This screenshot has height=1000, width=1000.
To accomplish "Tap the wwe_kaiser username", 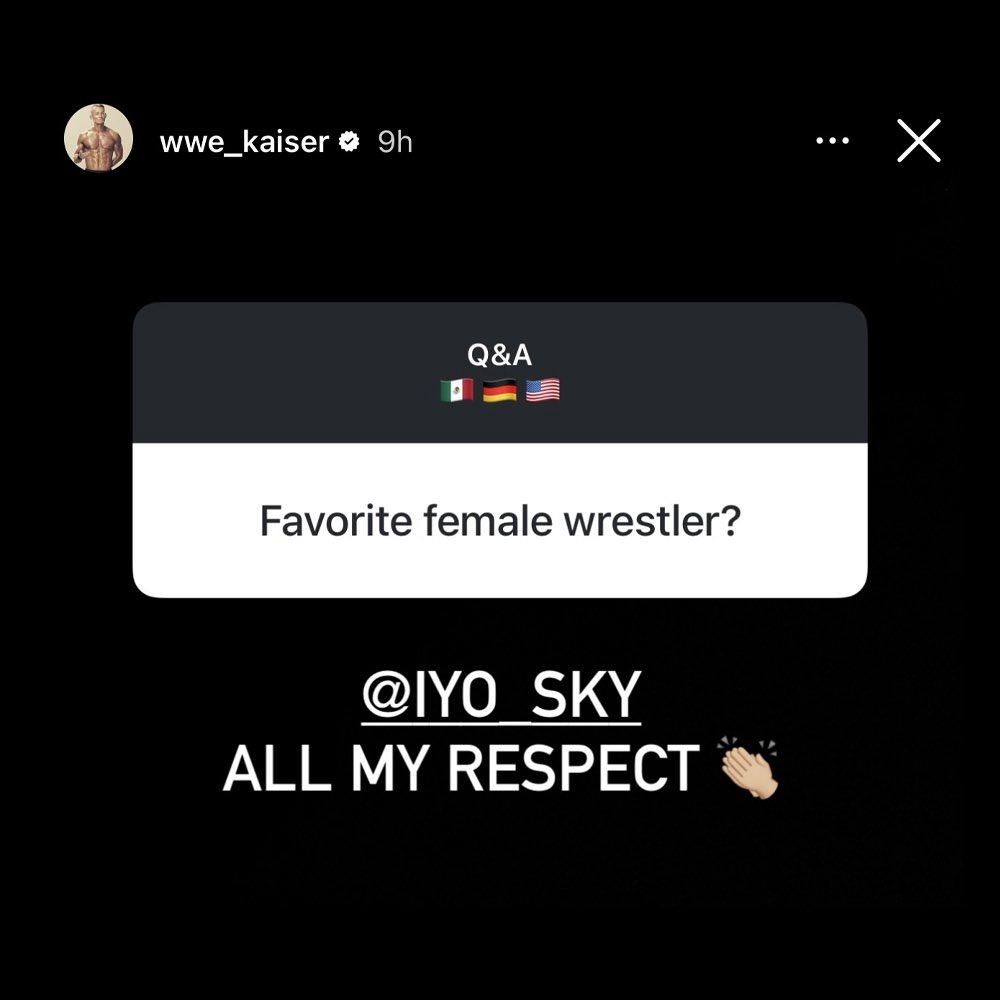I will click(244, 142).
